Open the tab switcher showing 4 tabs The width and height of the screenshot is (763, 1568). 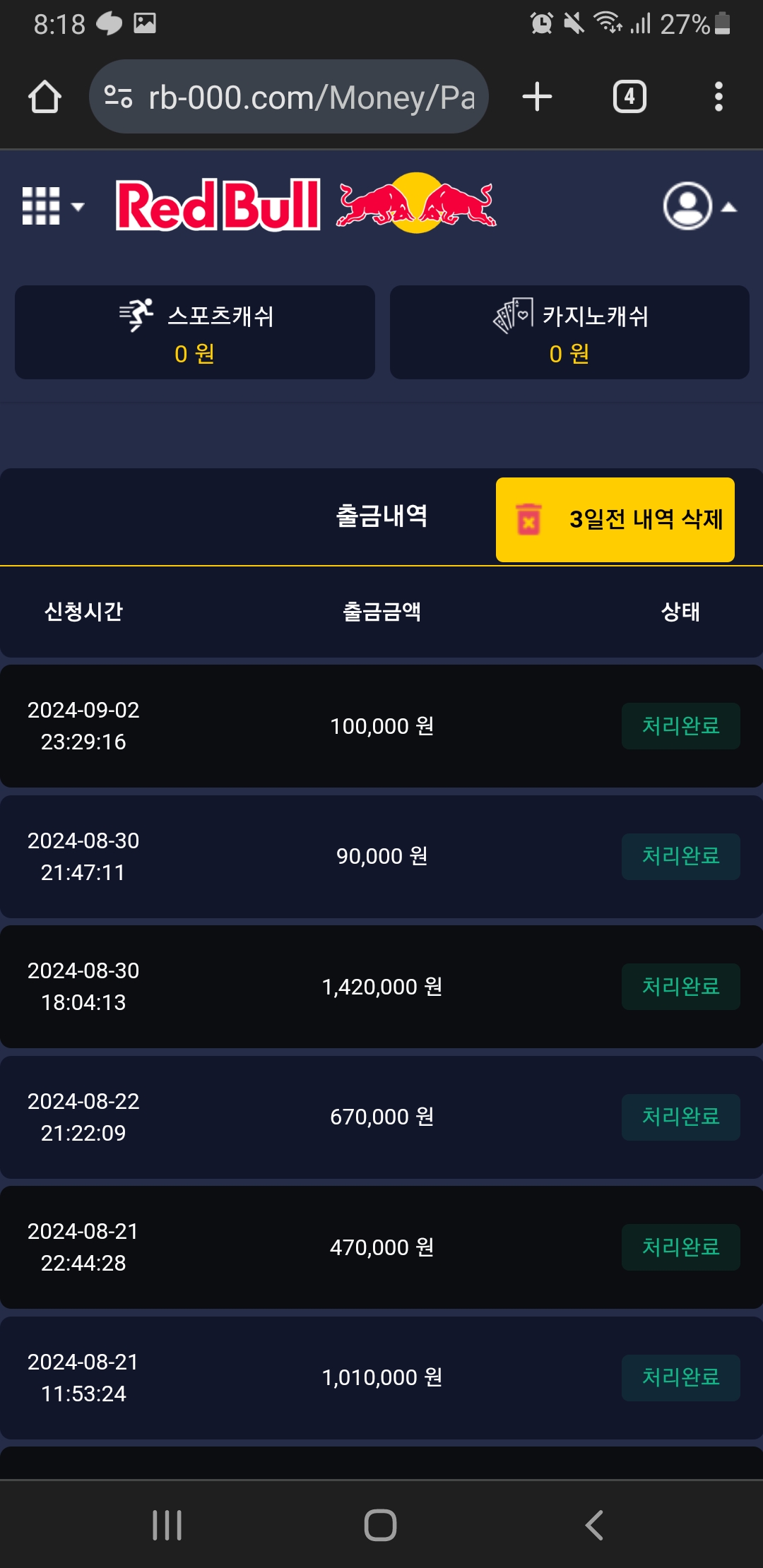629,97
